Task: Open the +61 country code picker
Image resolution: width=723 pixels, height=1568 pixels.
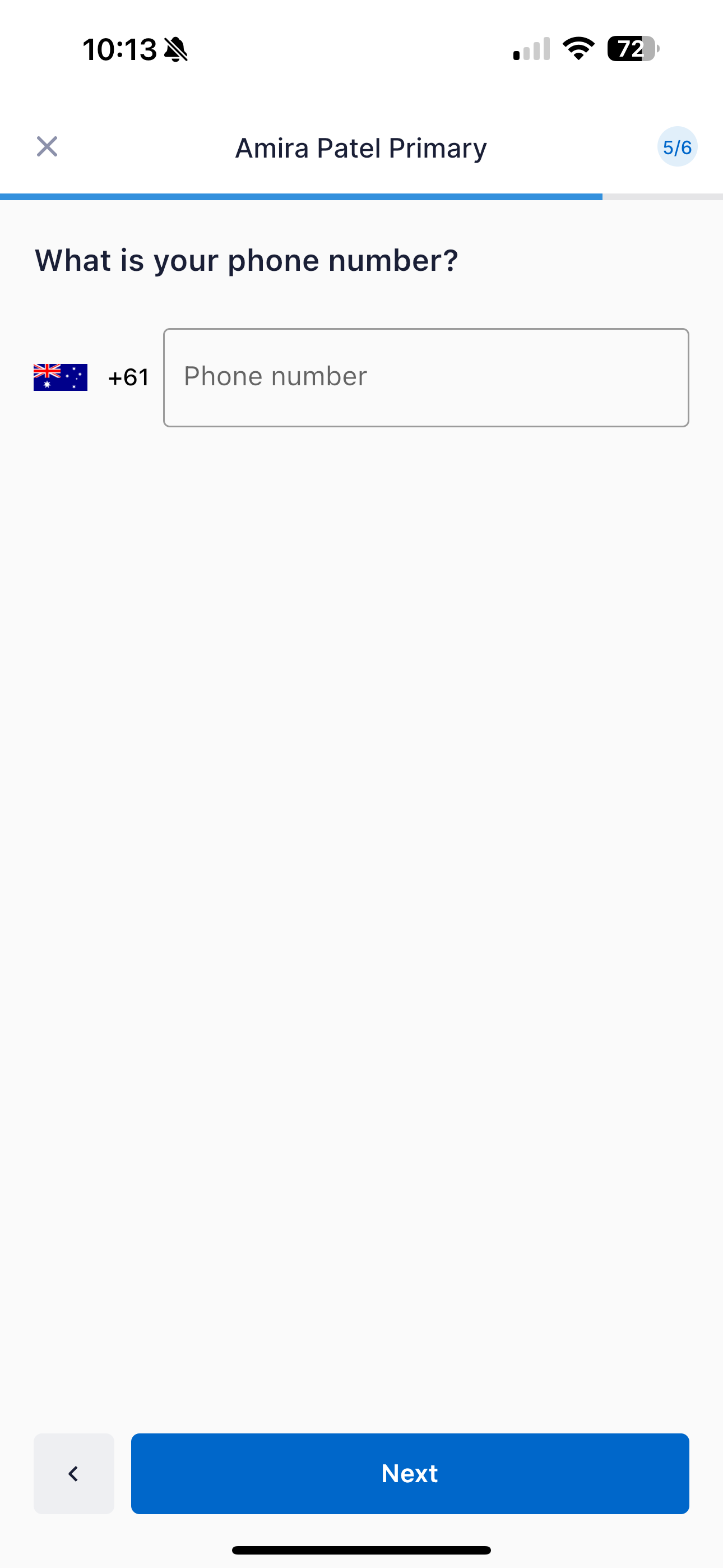Action: 91,377
